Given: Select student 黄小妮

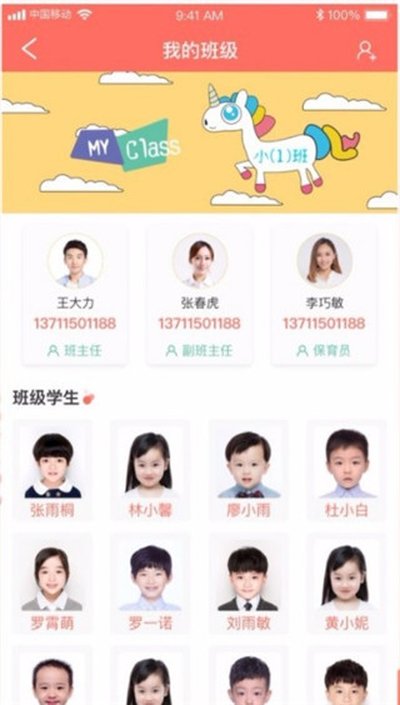Looking at the screenshot, I should click(x=347, y=584).
